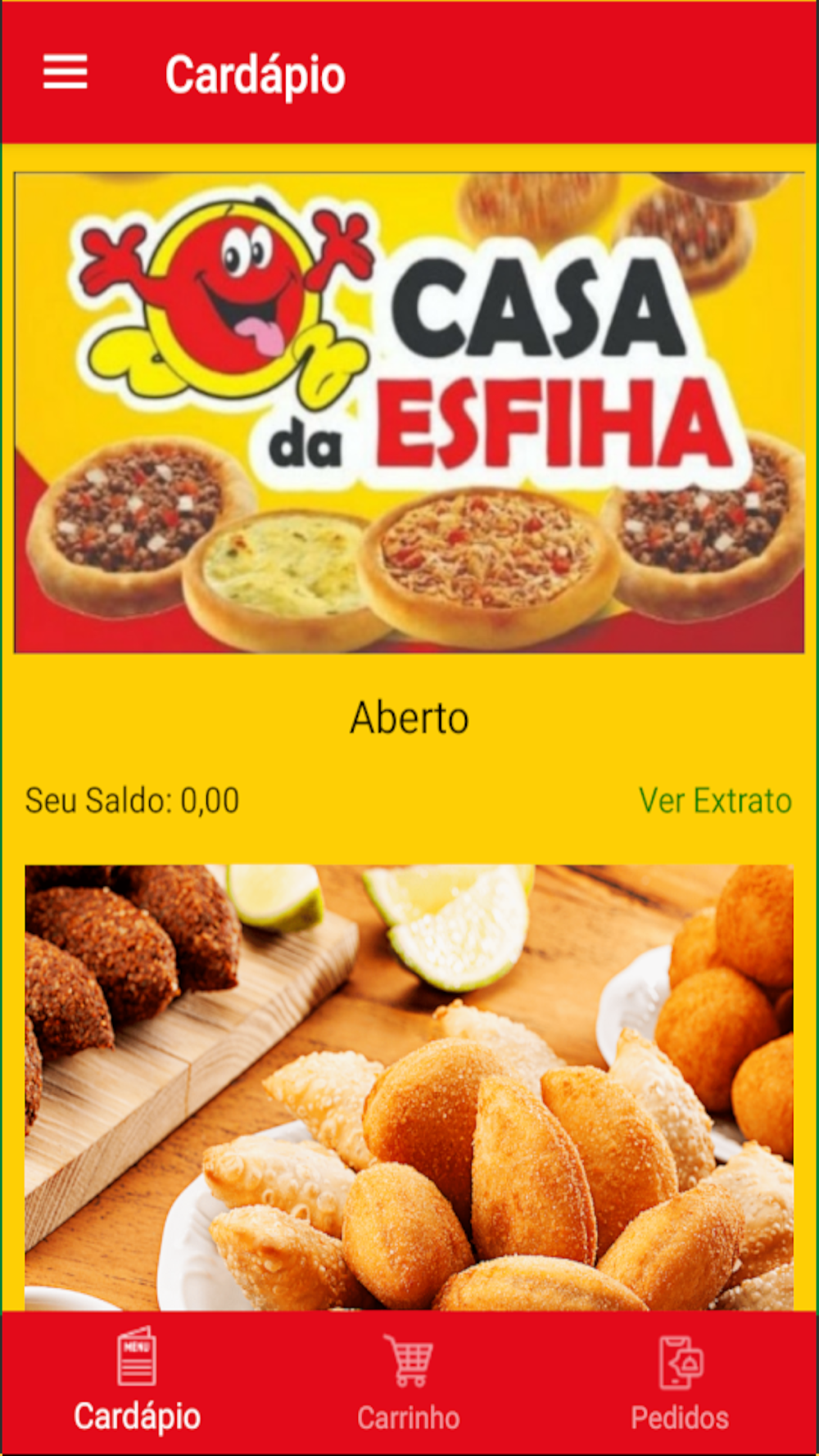819x1456 pixels.
Task: Open the fried snacks category card
Action: coord(409,1087)
